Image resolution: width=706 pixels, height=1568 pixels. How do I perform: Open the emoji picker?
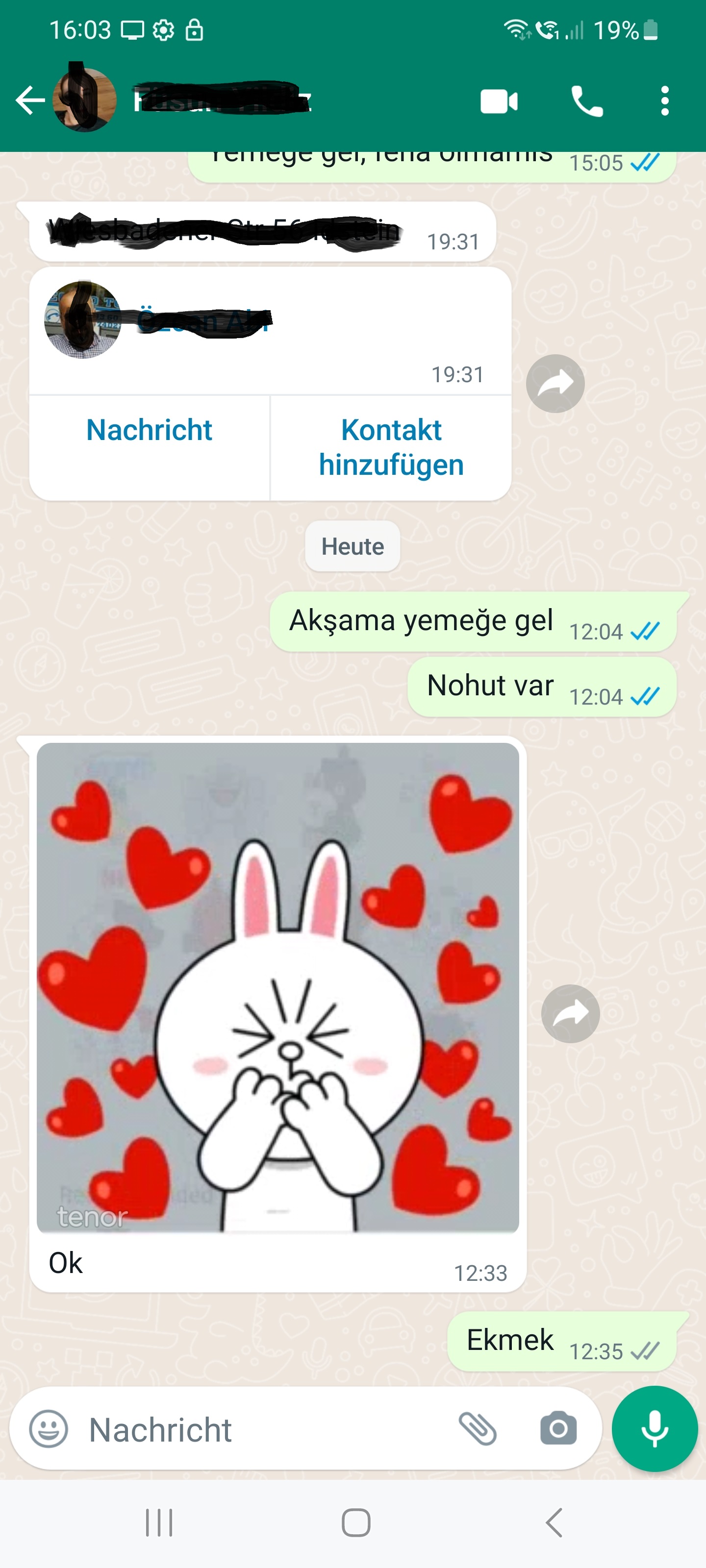(x=49, y=1429)
